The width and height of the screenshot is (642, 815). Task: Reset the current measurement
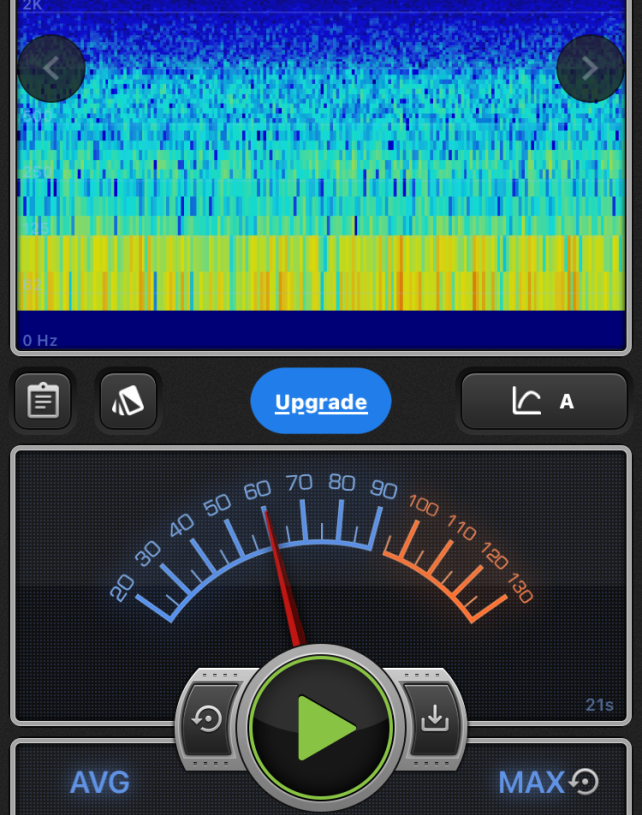point(208,720)
